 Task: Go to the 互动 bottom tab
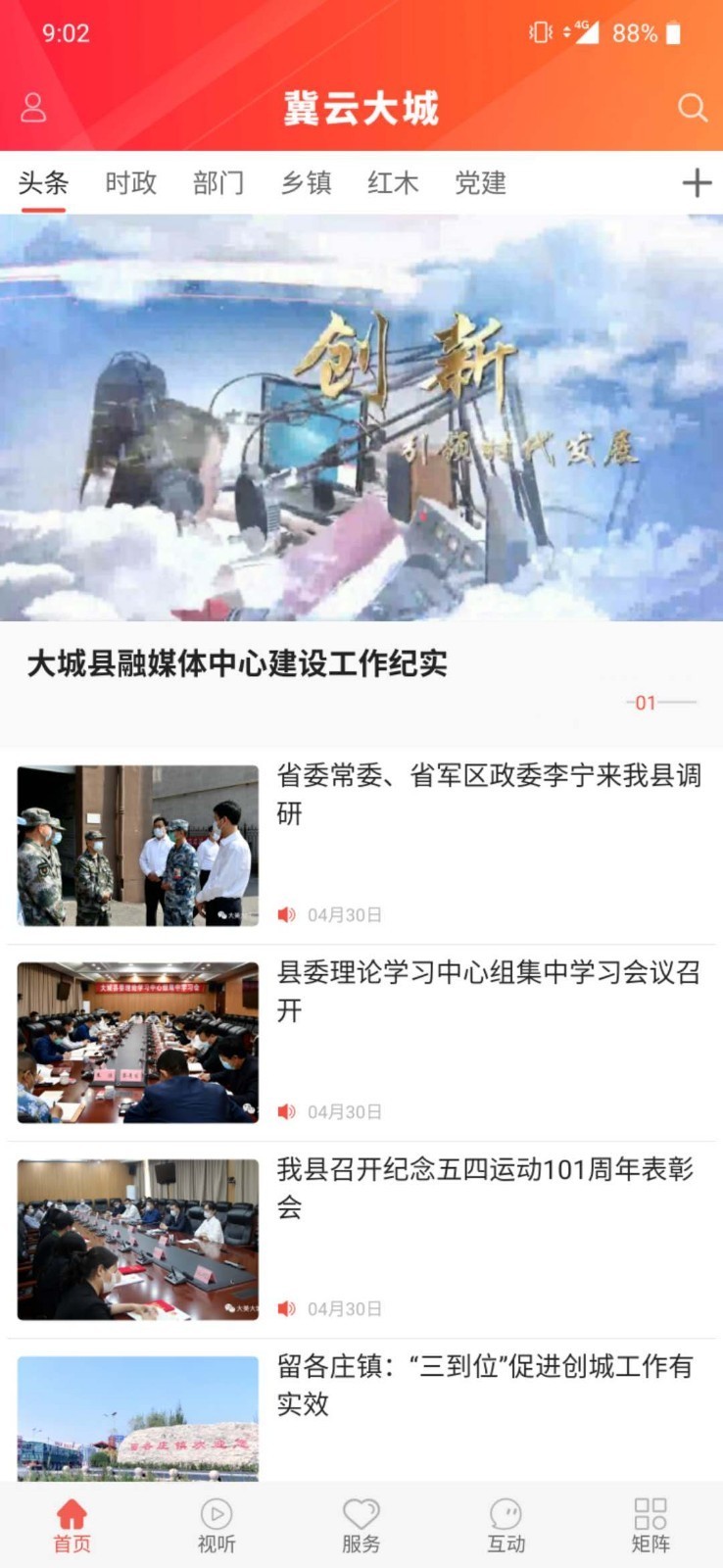tap(506, 1526)
